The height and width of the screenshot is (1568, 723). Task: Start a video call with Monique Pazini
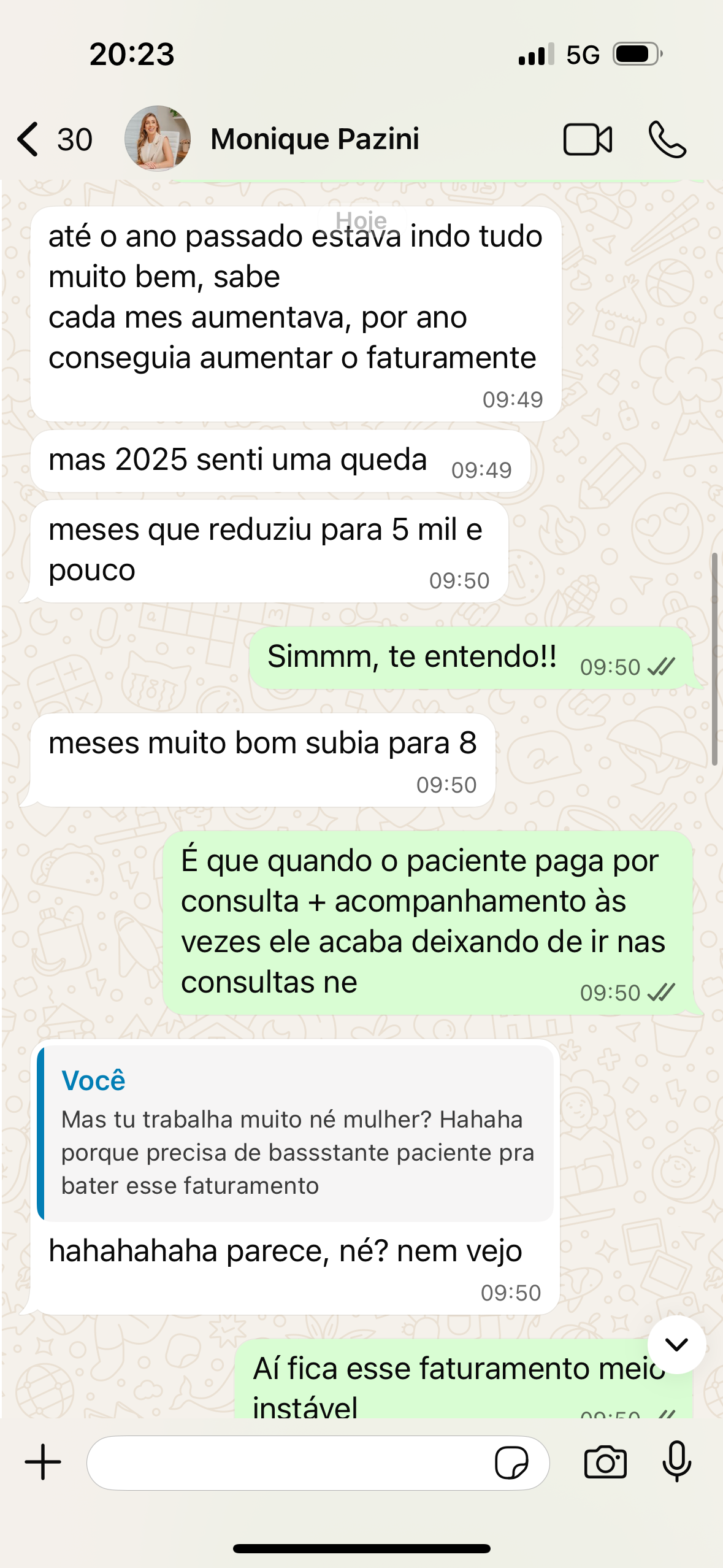point(587,140)
